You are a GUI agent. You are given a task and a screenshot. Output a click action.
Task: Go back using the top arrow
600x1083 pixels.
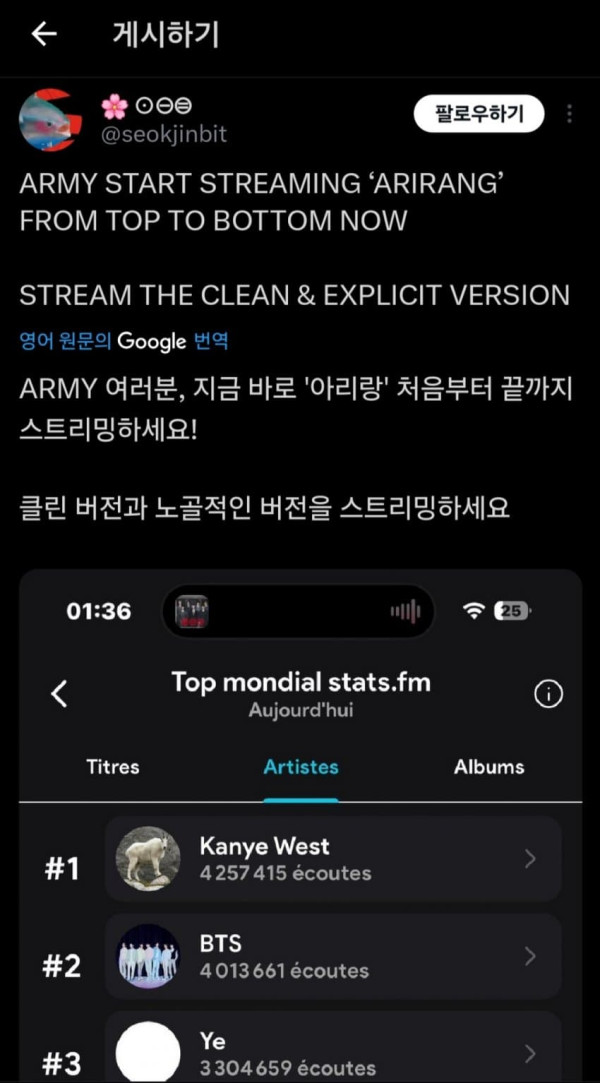44,35
